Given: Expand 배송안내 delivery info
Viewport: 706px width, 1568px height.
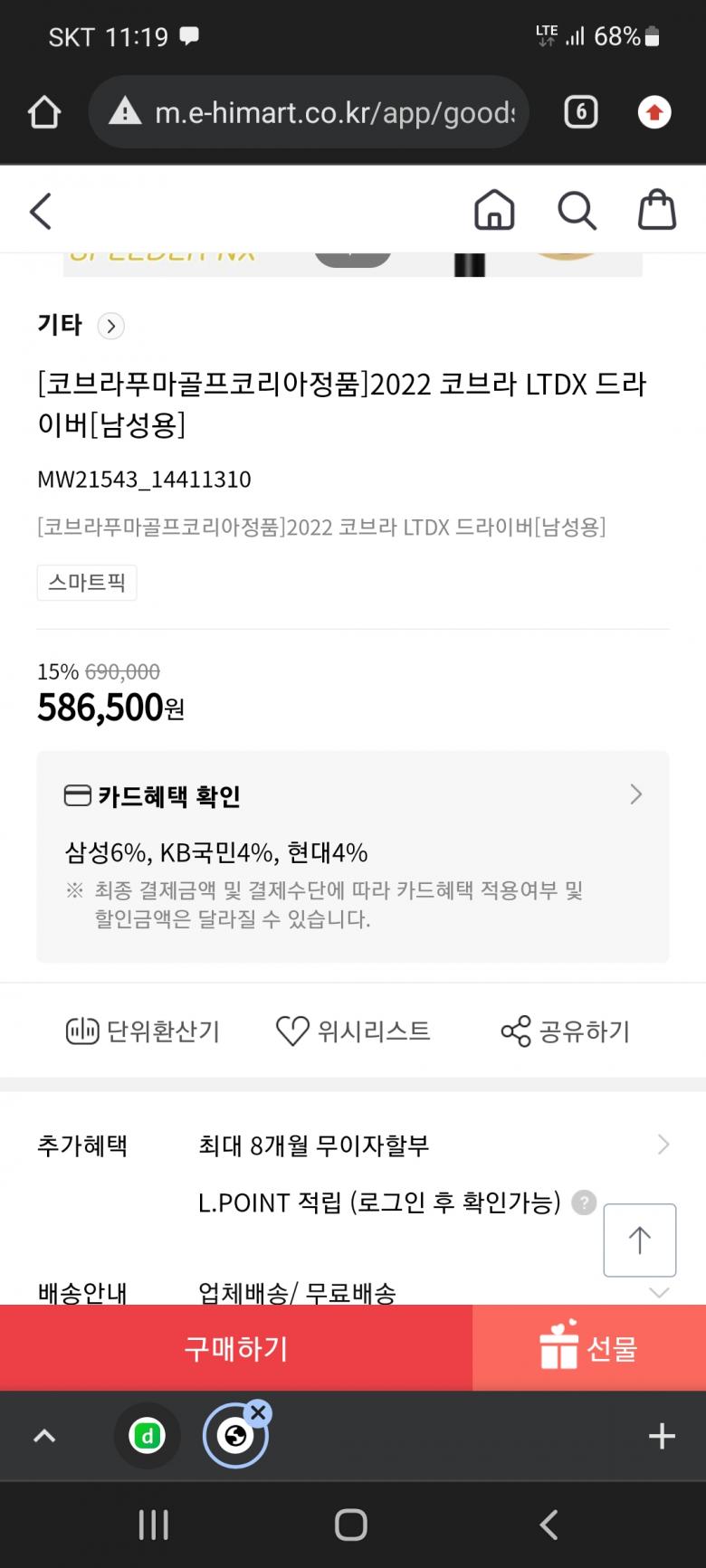Looking at the screenshot, I should [x=659, y=1292].
